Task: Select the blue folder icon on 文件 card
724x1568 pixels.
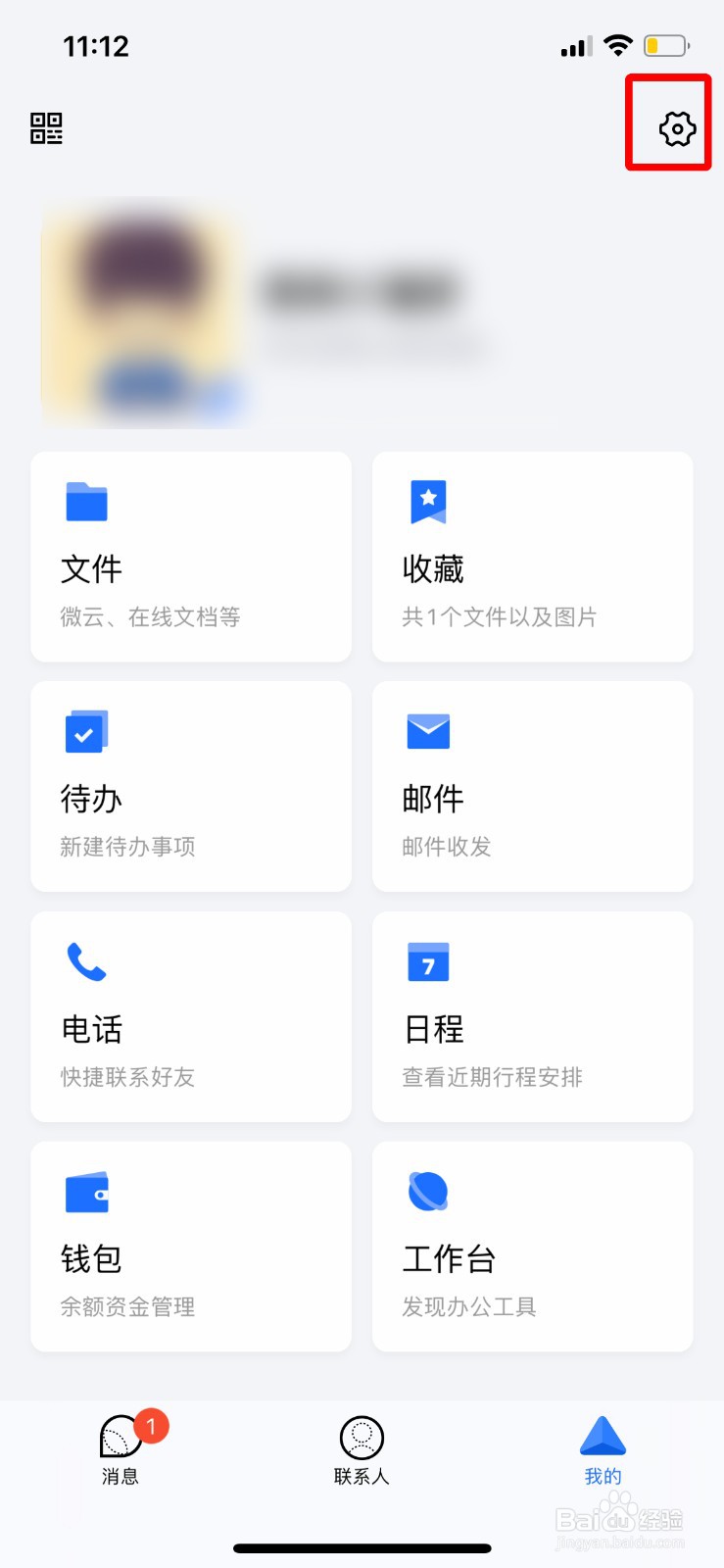Action: [86, 502]
